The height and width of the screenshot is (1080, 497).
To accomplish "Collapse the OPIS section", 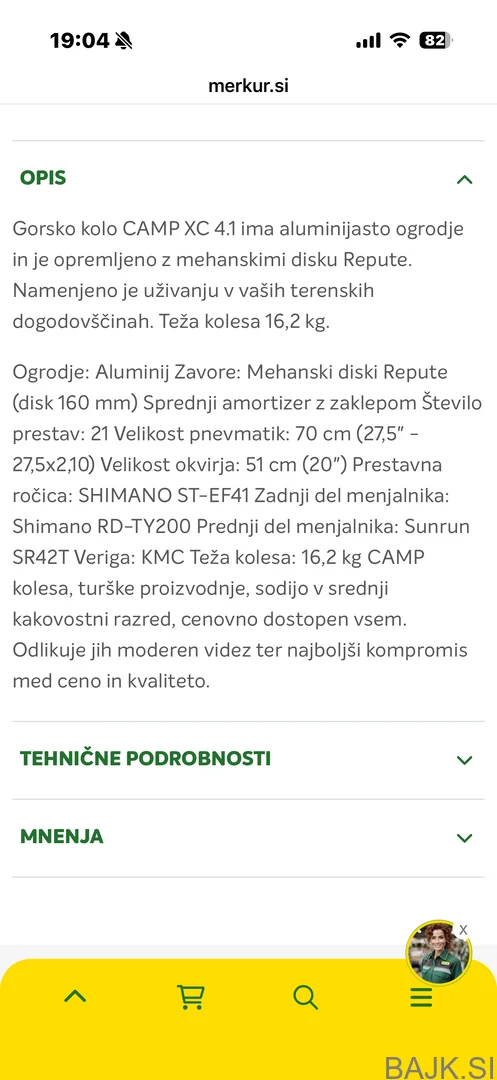I will (248, 179).
